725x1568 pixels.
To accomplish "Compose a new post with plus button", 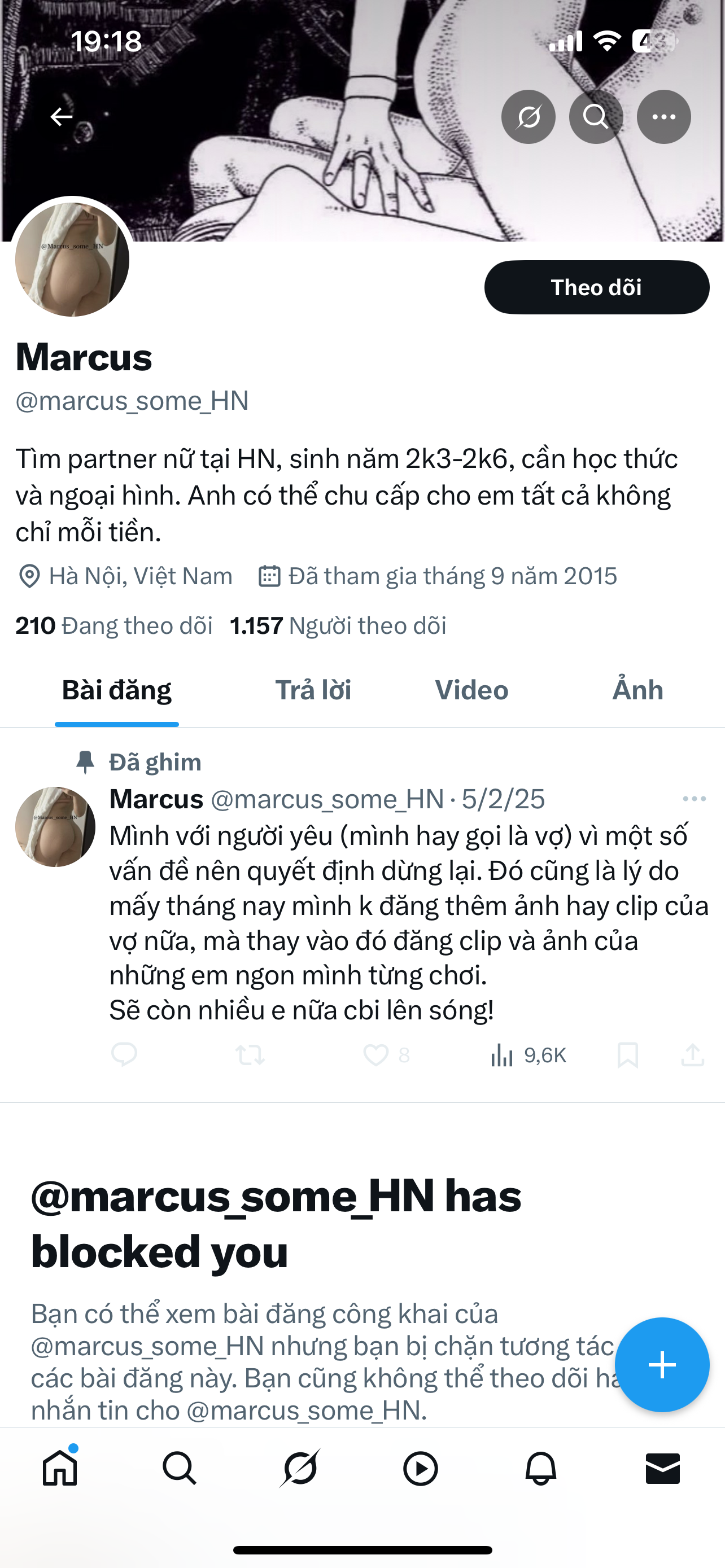I will click(x=662, y=1365).
